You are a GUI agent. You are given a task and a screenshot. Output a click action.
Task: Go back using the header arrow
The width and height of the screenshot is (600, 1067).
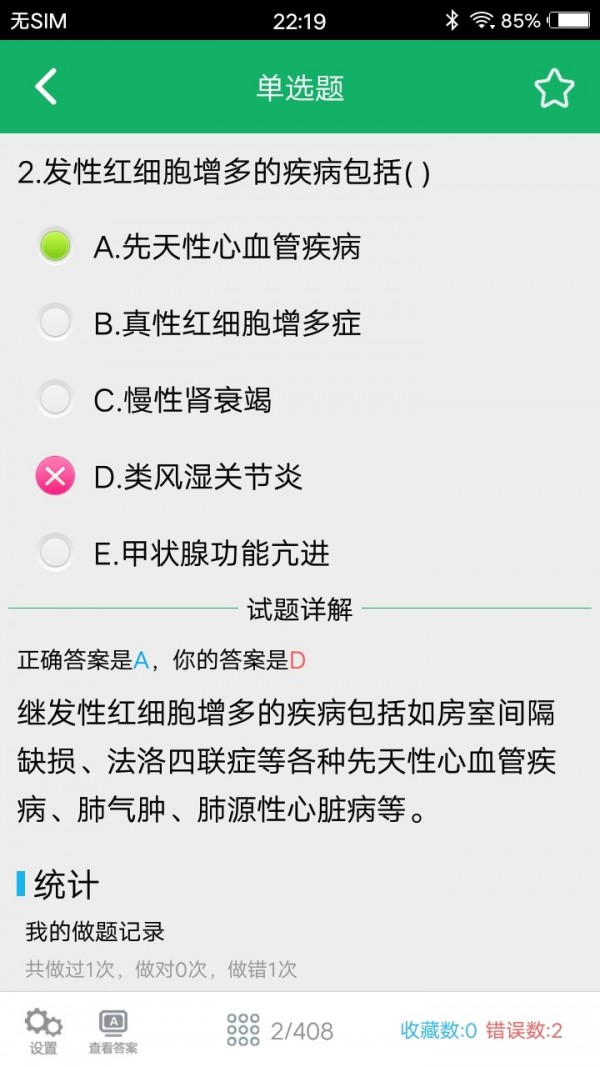point(46,87)
